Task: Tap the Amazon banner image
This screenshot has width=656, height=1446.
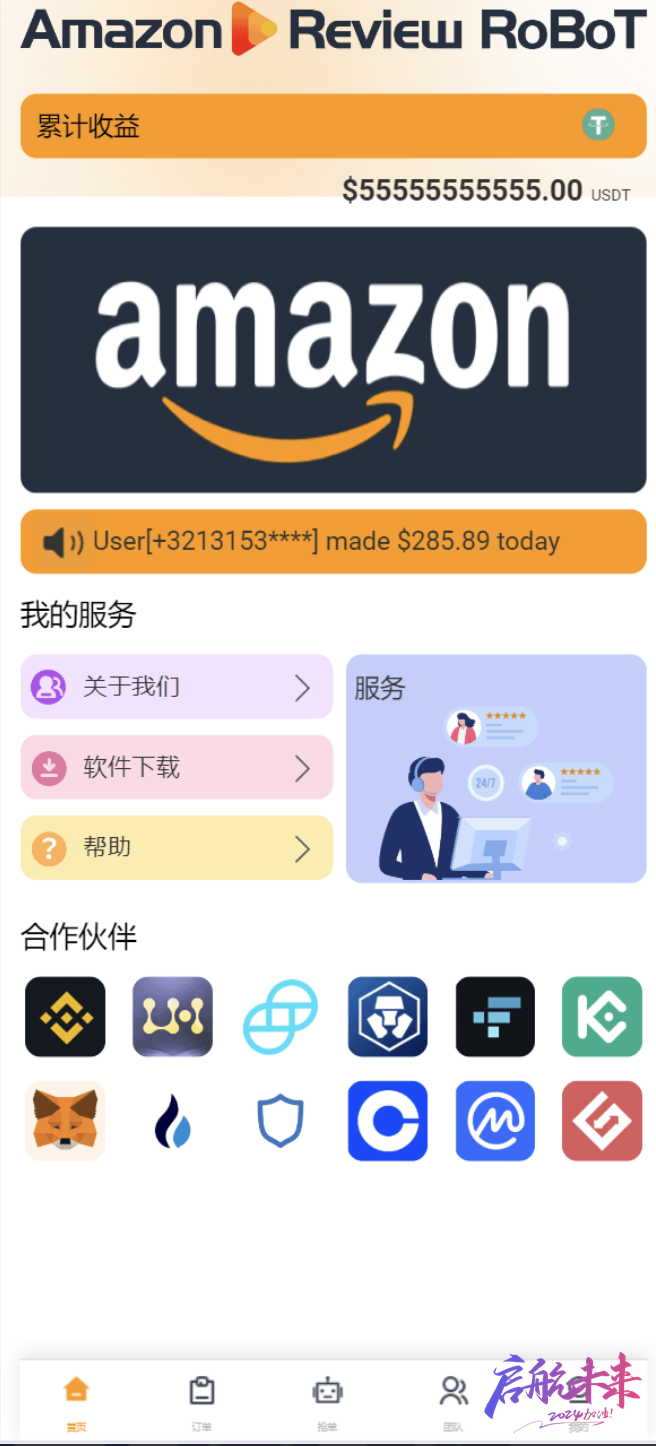Action: (x=333, y=360)
